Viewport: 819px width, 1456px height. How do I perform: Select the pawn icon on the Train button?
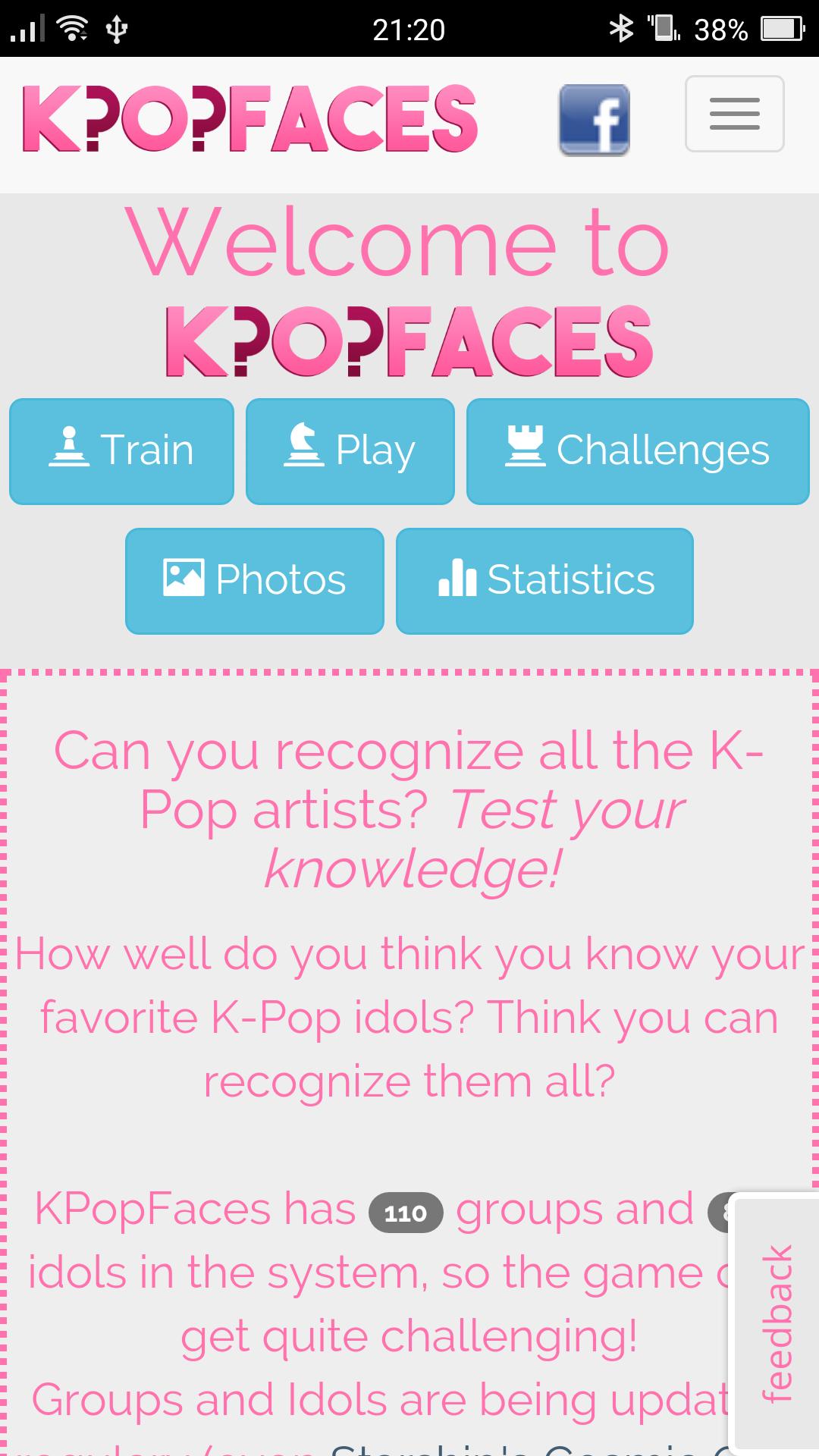[x=71, y=447]
